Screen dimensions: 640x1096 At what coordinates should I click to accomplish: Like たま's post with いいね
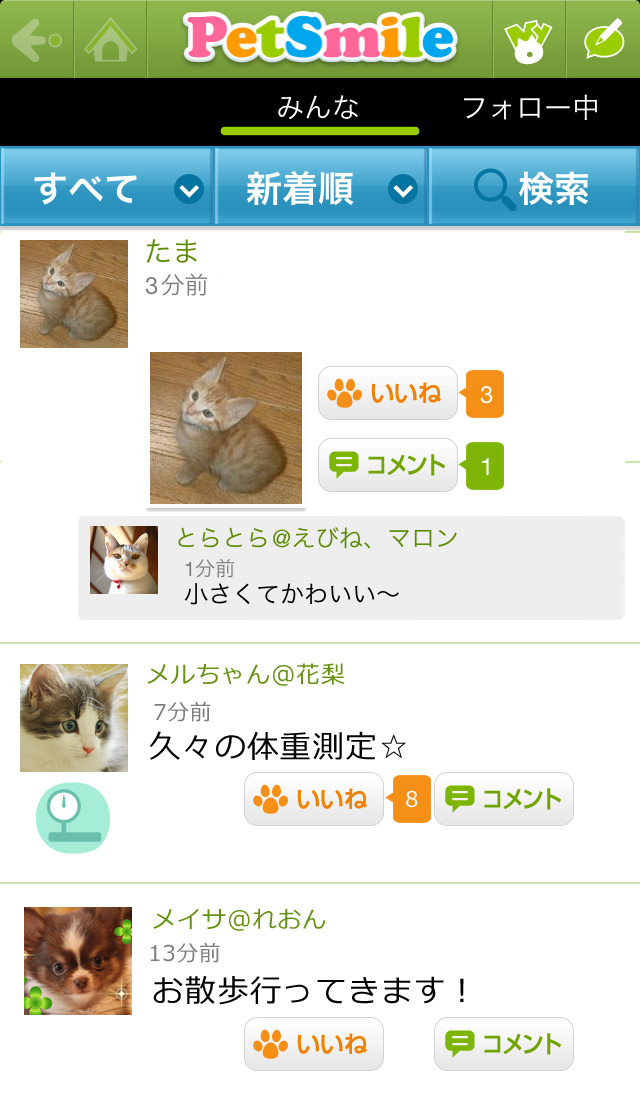[387, 393]
